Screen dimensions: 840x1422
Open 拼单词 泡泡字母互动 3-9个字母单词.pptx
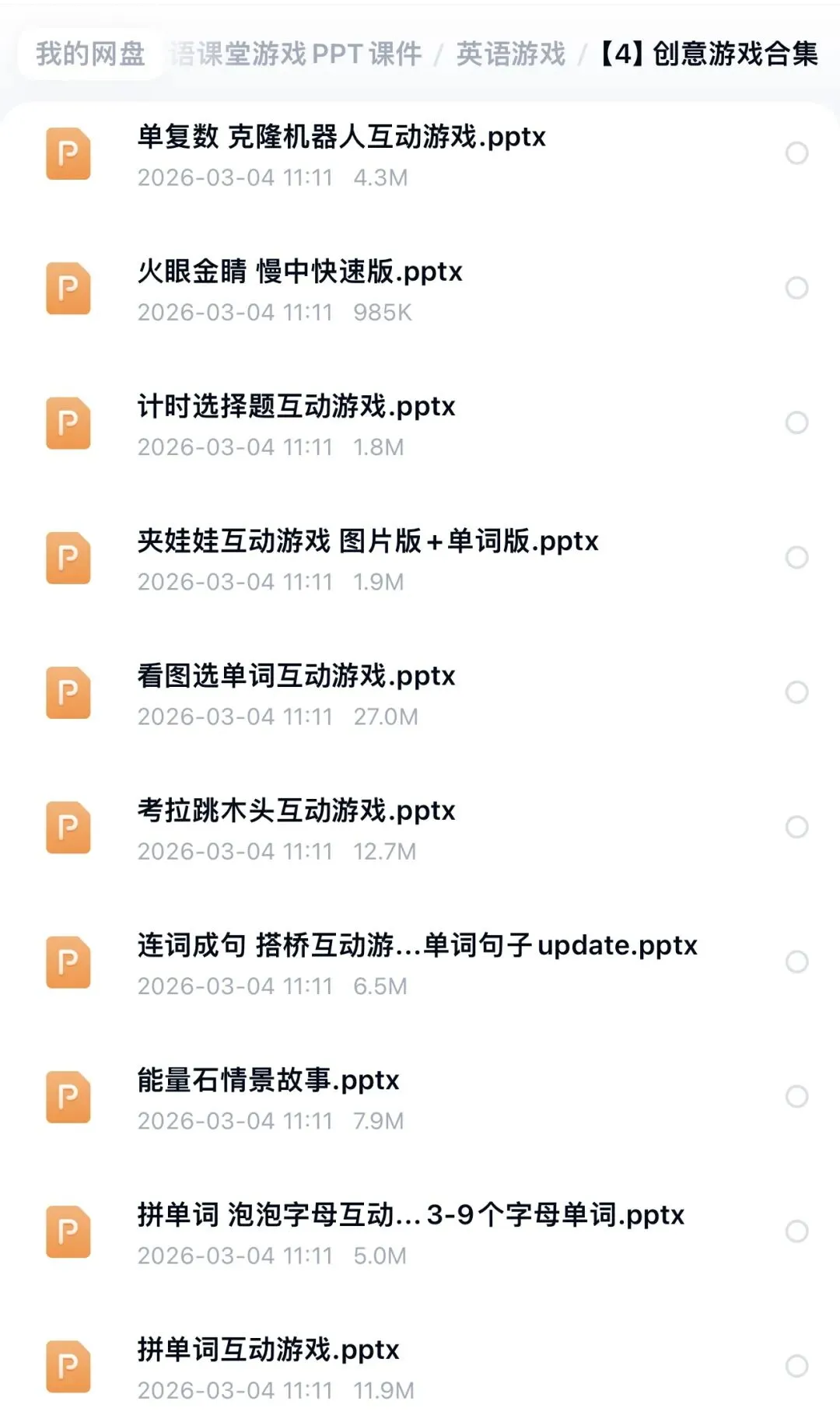pyautogui.click(x=411, y=1214)
